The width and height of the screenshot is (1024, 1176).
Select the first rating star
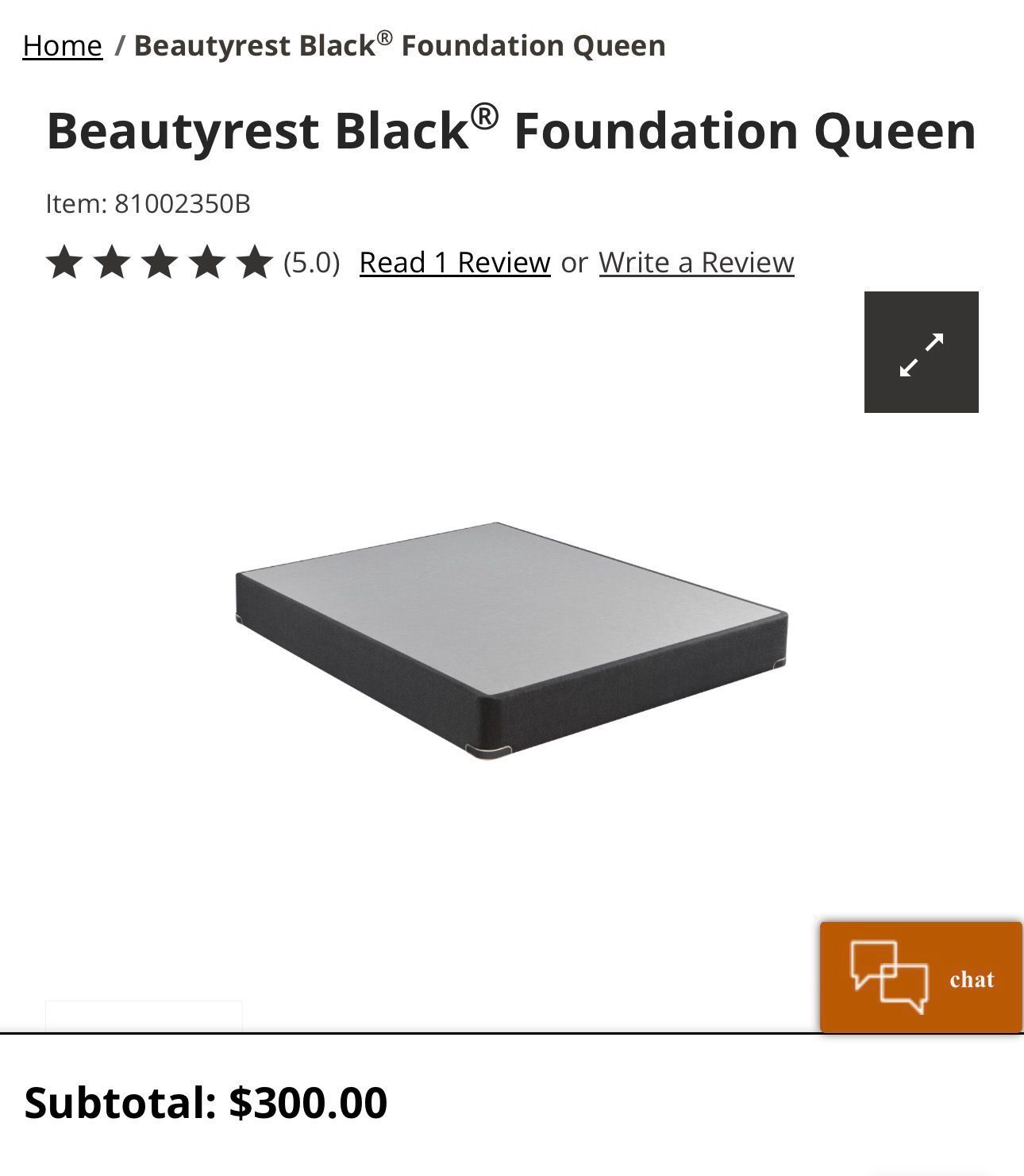[64, 261]
